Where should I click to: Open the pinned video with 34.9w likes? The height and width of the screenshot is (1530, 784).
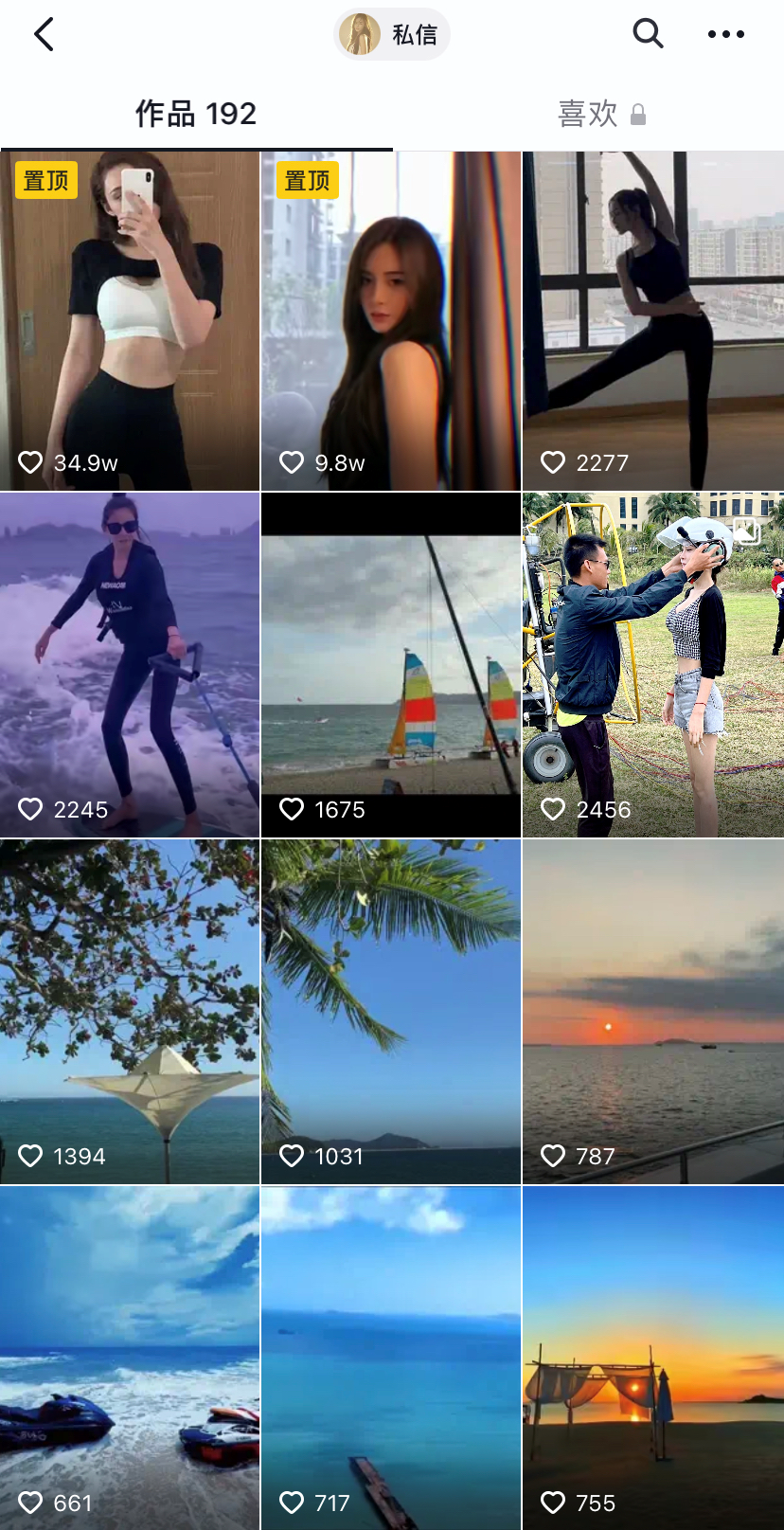[130, 320]
